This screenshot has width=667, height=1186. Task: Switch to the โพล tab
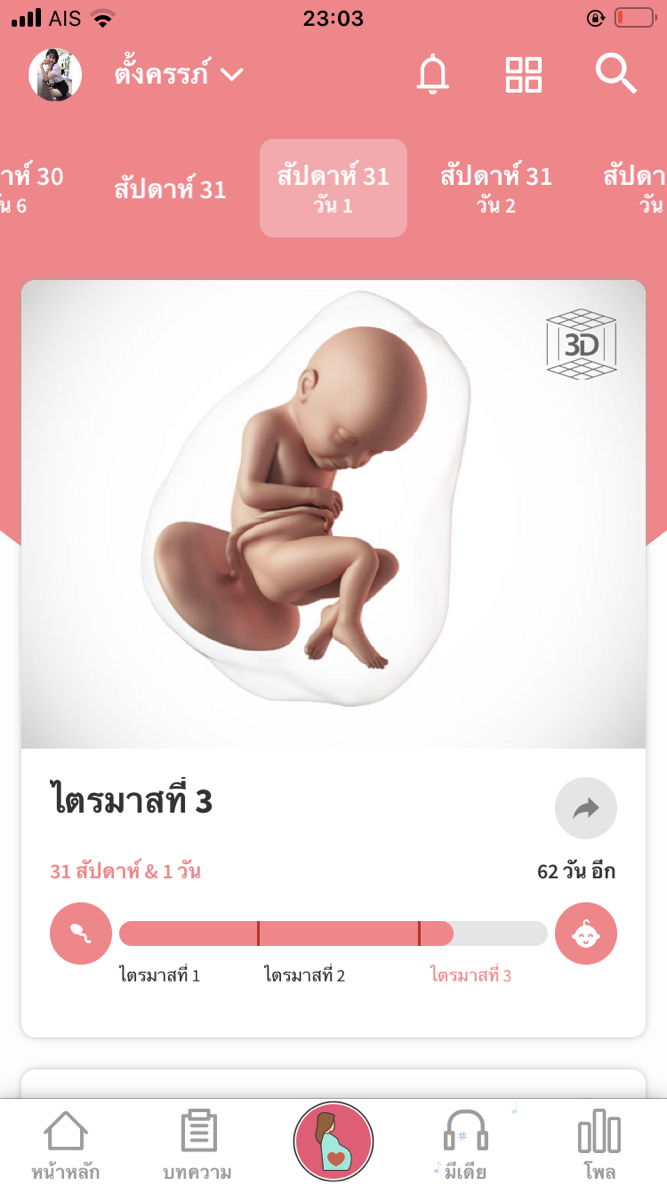599,1145
